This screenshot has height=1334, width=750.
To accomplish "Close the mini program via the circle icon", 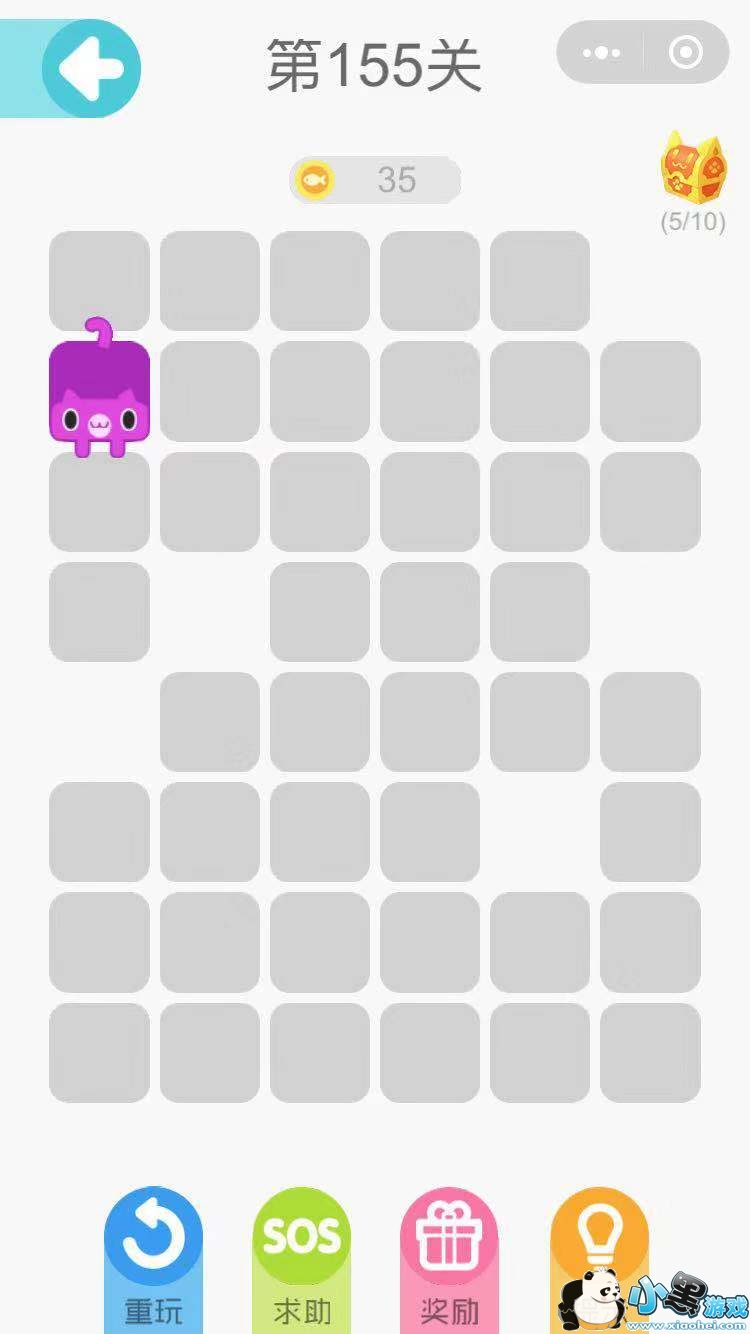I will 686,52.
